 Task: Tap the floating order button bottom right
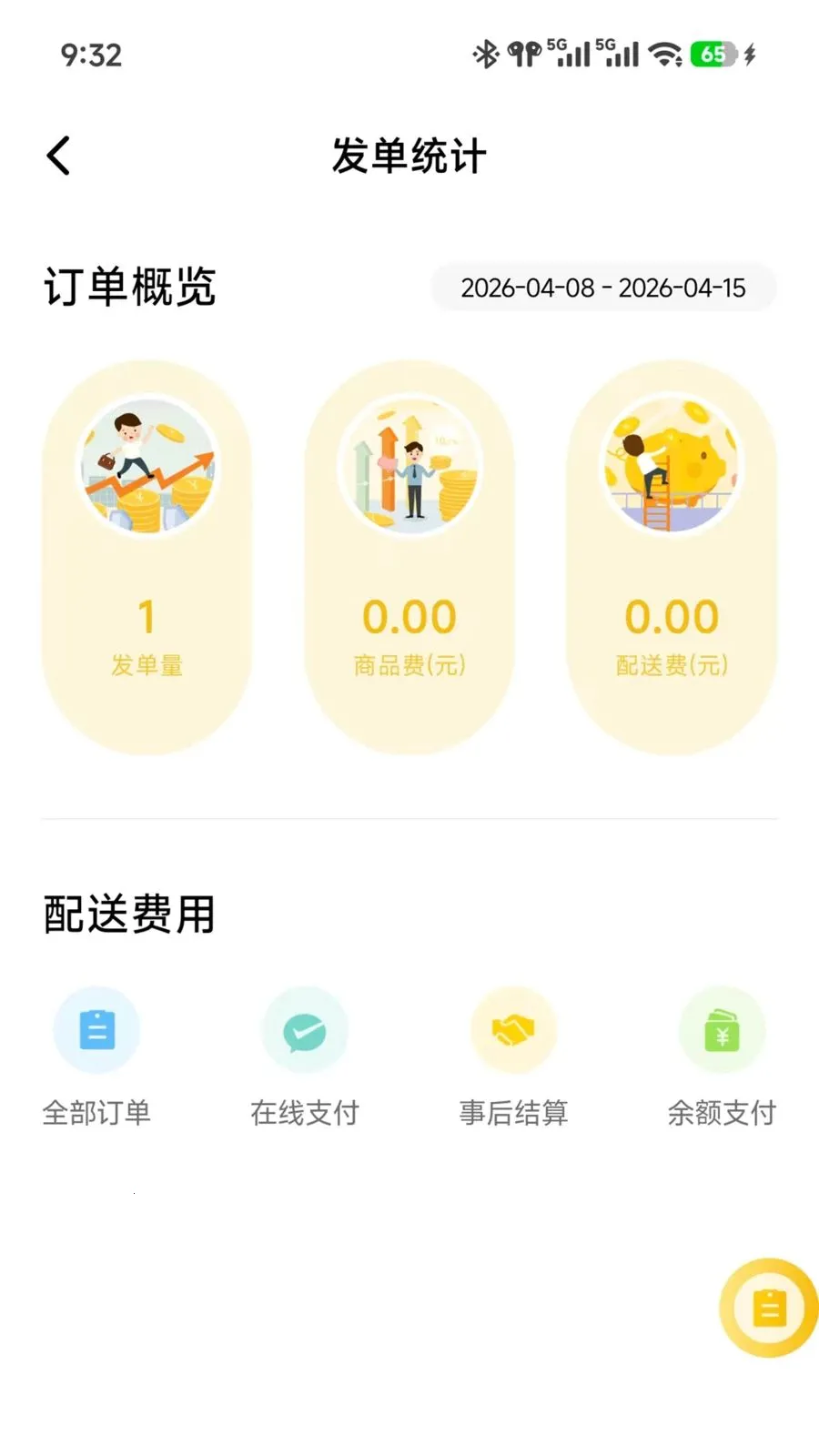[767, 1307]
